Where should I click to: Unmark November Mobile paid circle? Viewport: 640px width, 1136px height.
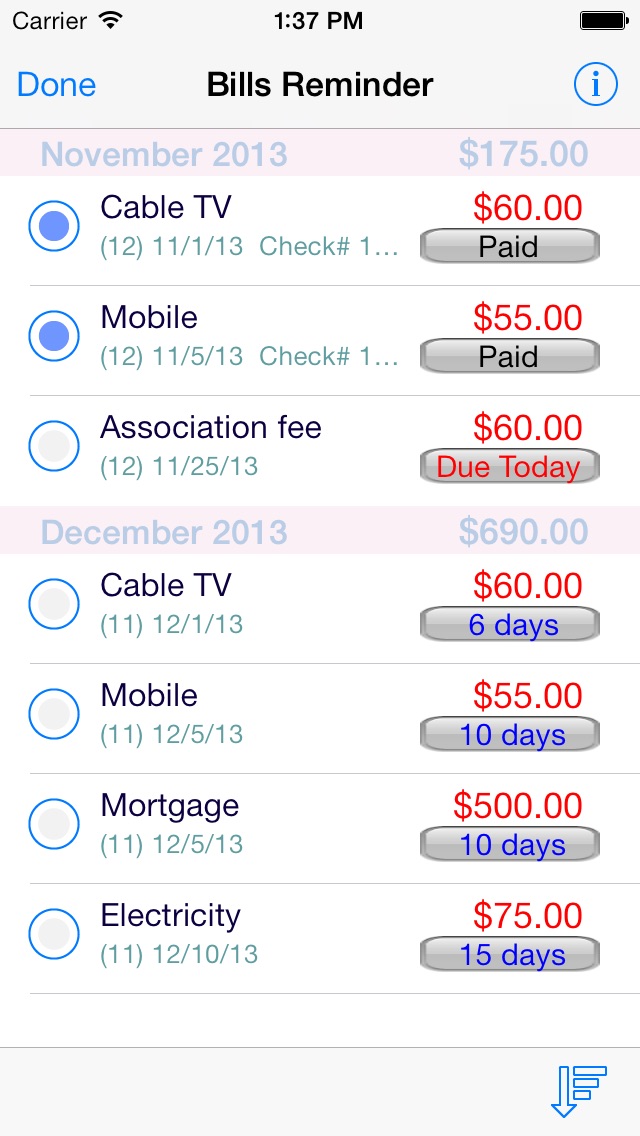pyautogui.click(x=54, y=336)
